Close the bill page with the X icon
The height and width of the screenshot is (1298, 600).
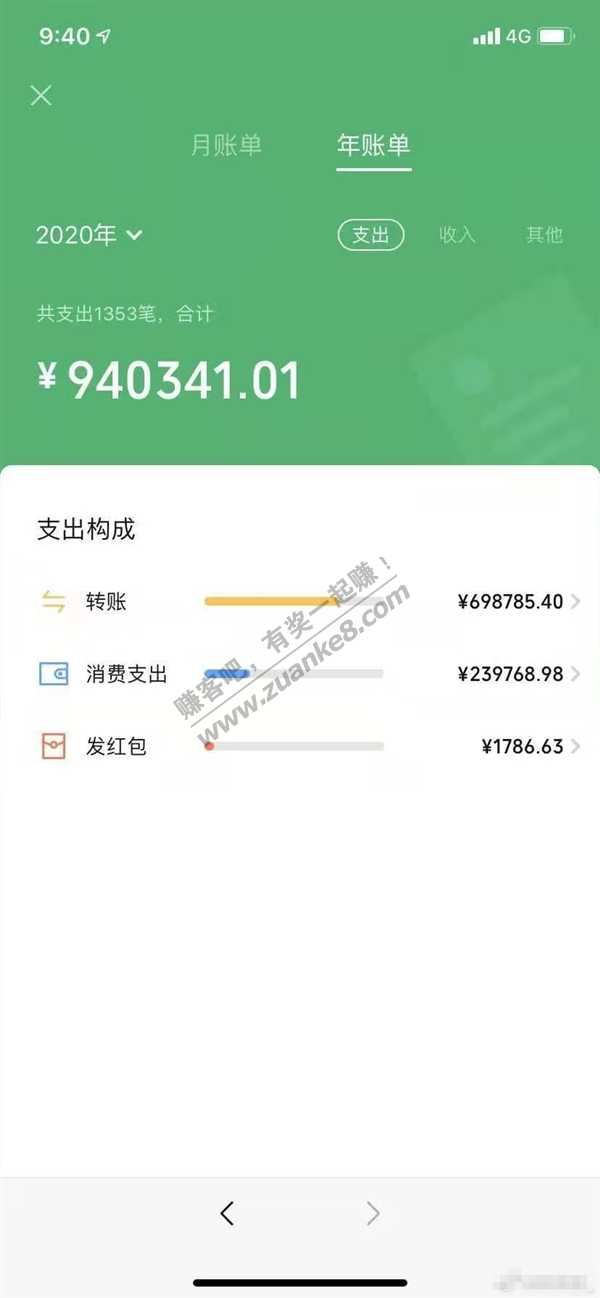41,96
